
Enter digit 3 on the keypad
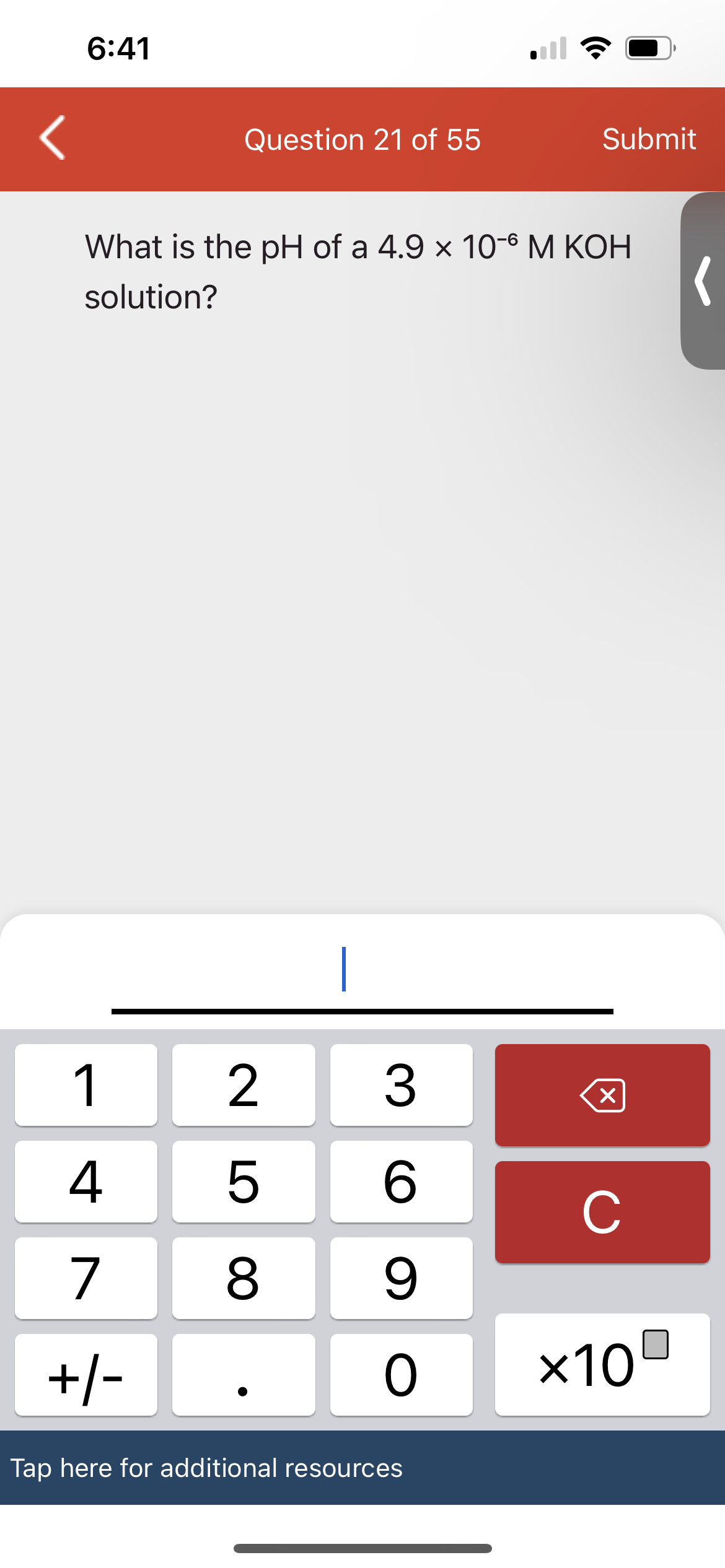click(401, 1085)
